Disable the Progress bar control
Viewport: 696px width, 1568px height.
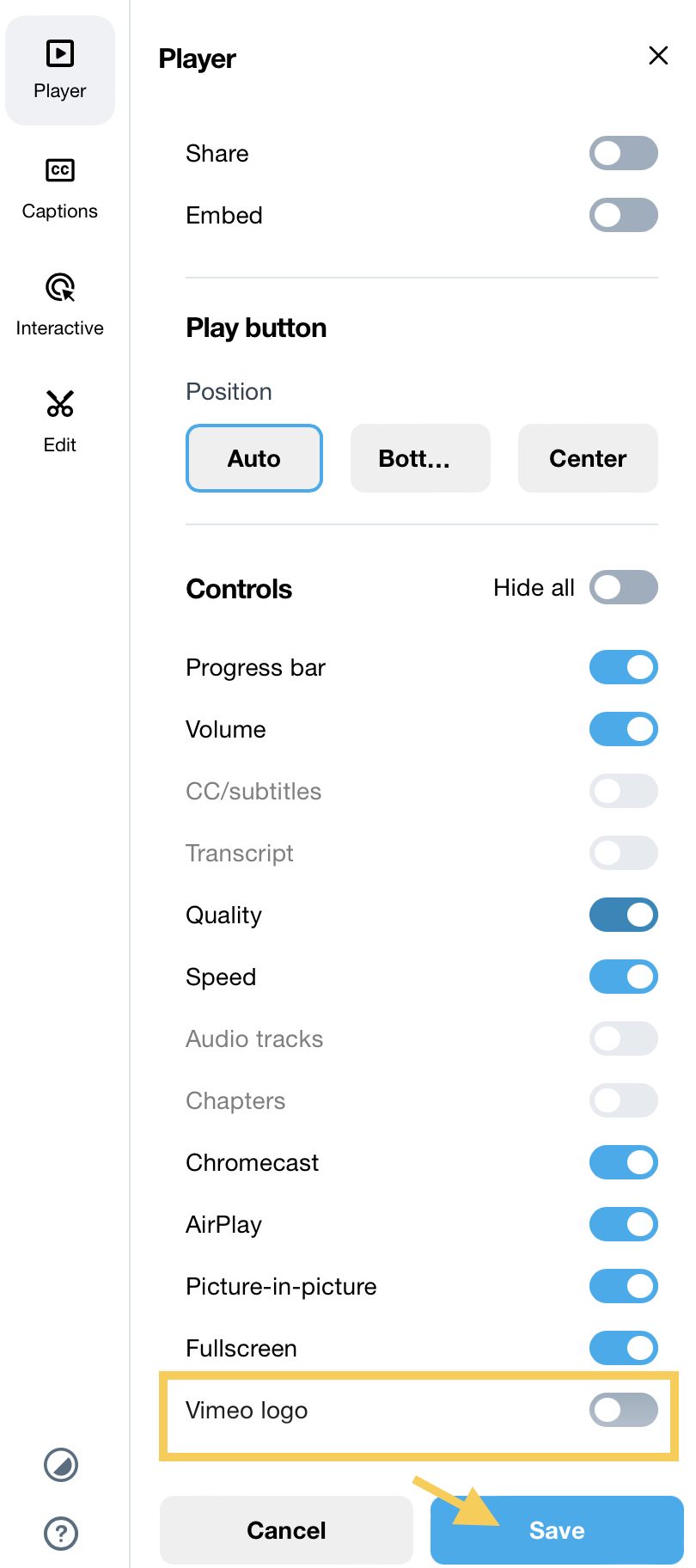624,667
